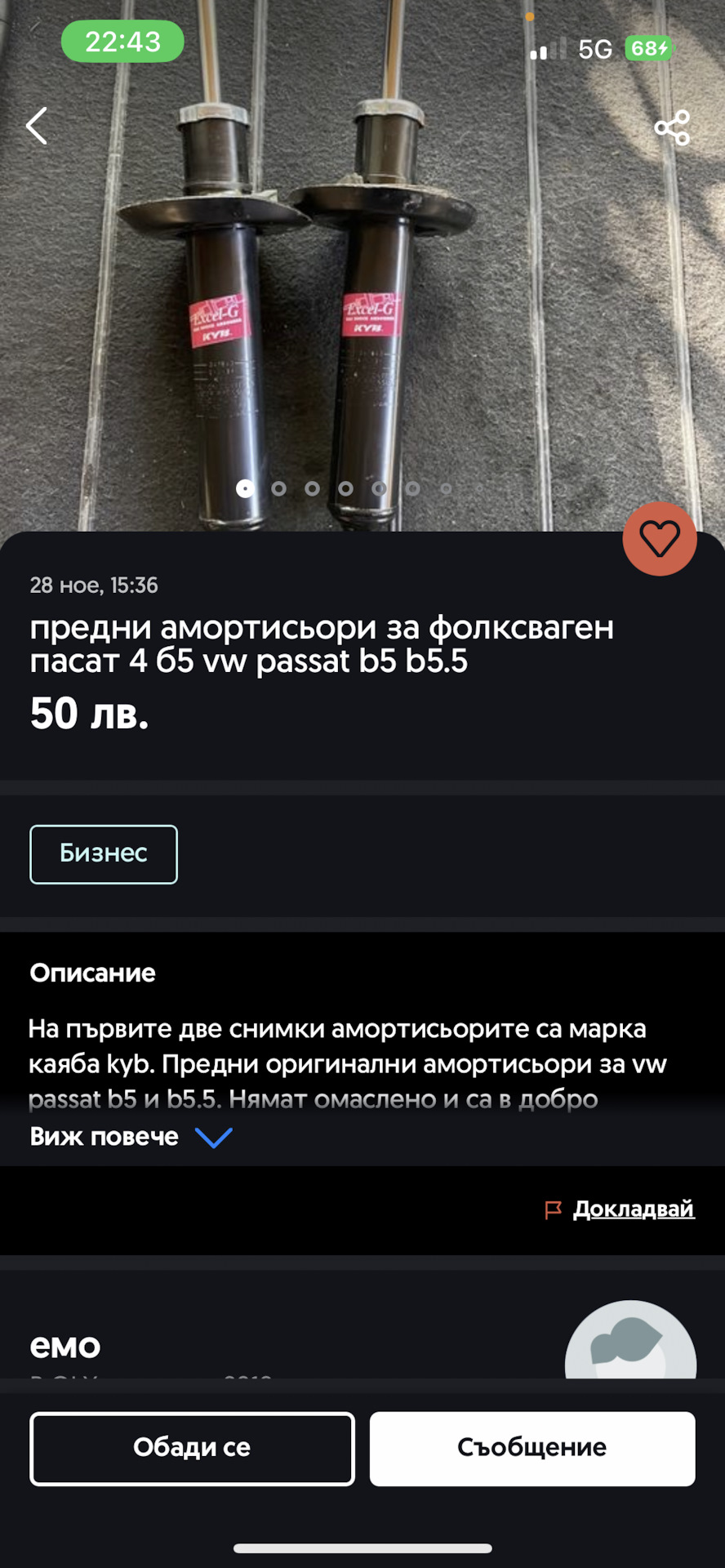Call the seller with Обади се
This screenshot has width=725, height=1568.
click(192, 1448)
